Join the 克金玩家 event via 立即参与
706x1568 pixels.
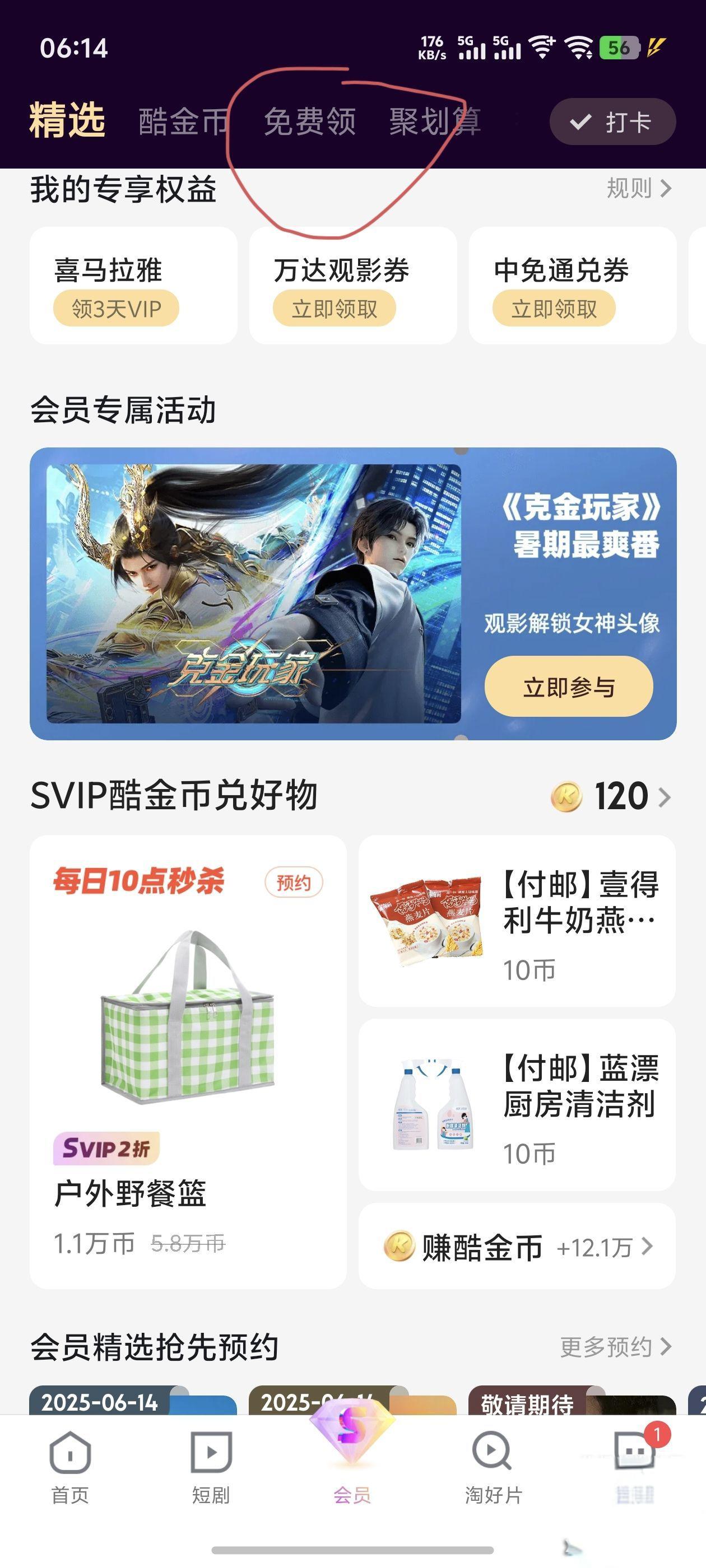pos(568,687)
